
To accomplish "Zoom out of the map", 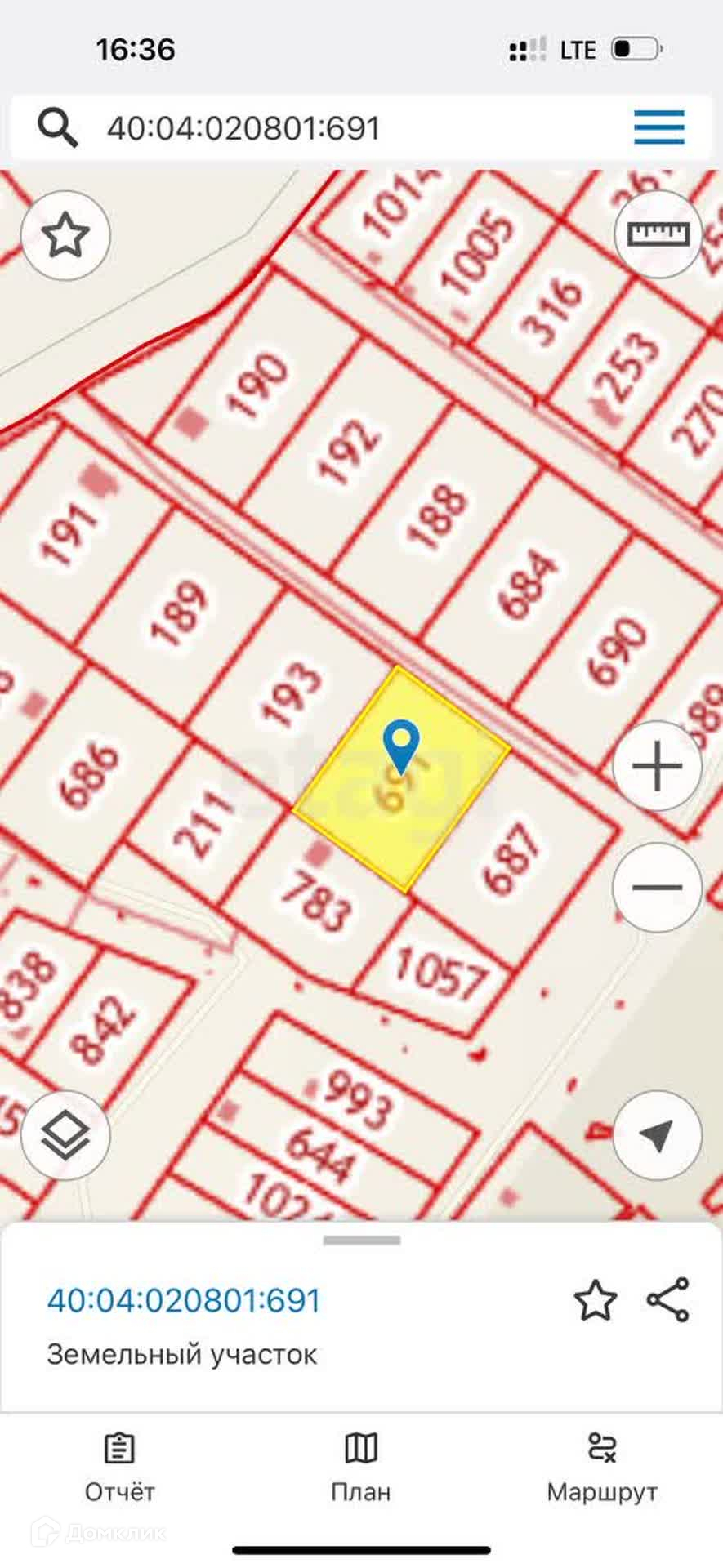I will coord(658,887).
